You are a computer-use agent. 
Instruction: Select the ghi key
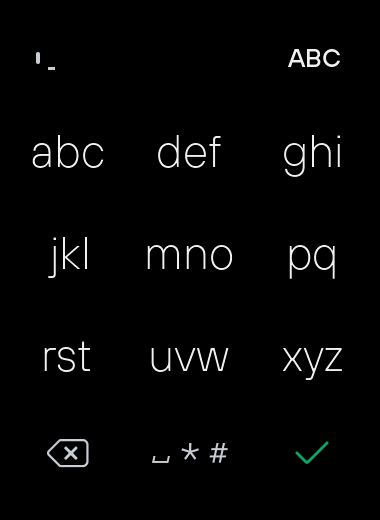pyautogui.click(x=312, y=155)
